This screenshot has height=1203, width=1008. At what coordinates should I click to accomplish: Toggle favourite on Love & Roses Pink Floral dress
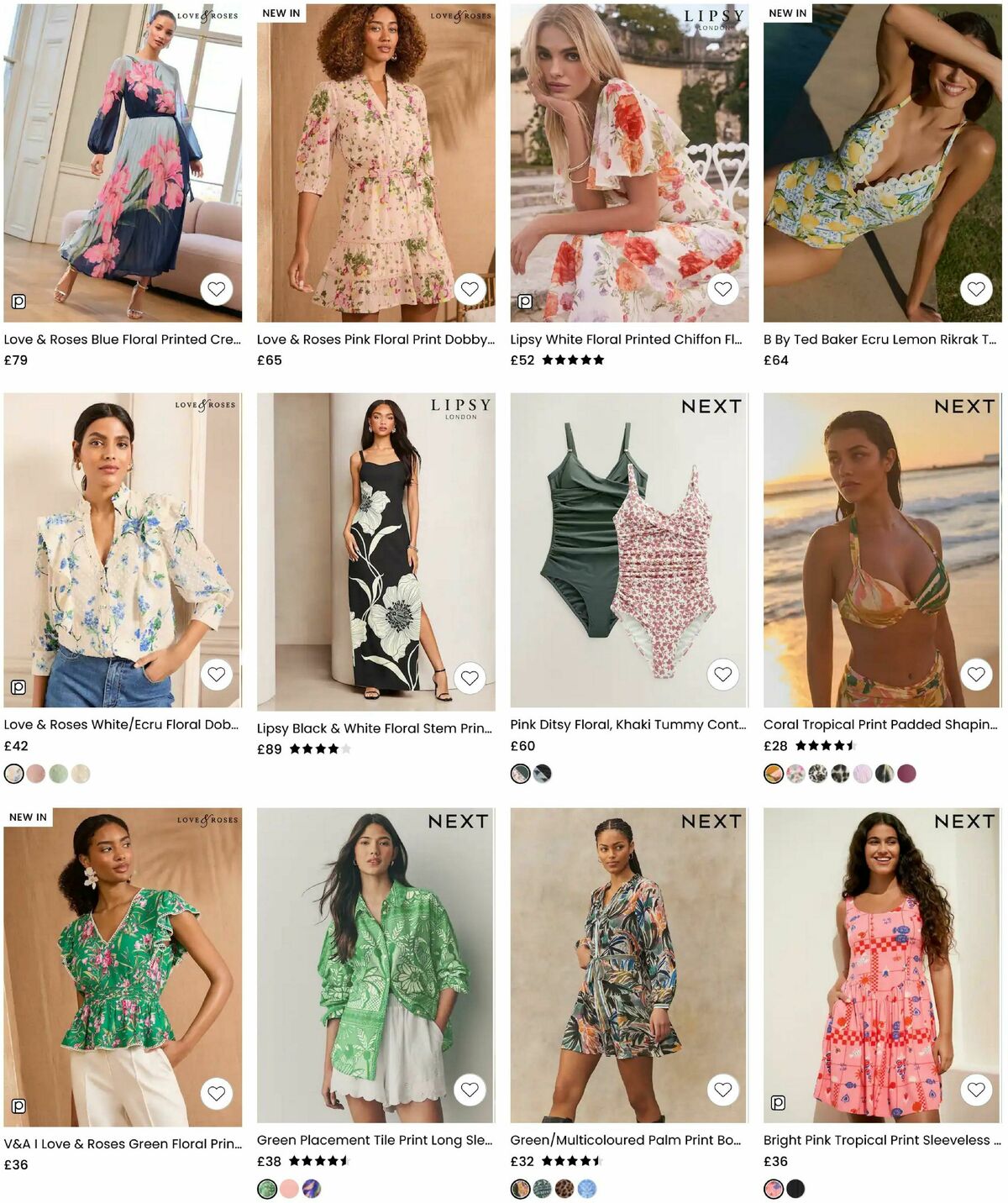pyautogui.click(x=469, y=289)
